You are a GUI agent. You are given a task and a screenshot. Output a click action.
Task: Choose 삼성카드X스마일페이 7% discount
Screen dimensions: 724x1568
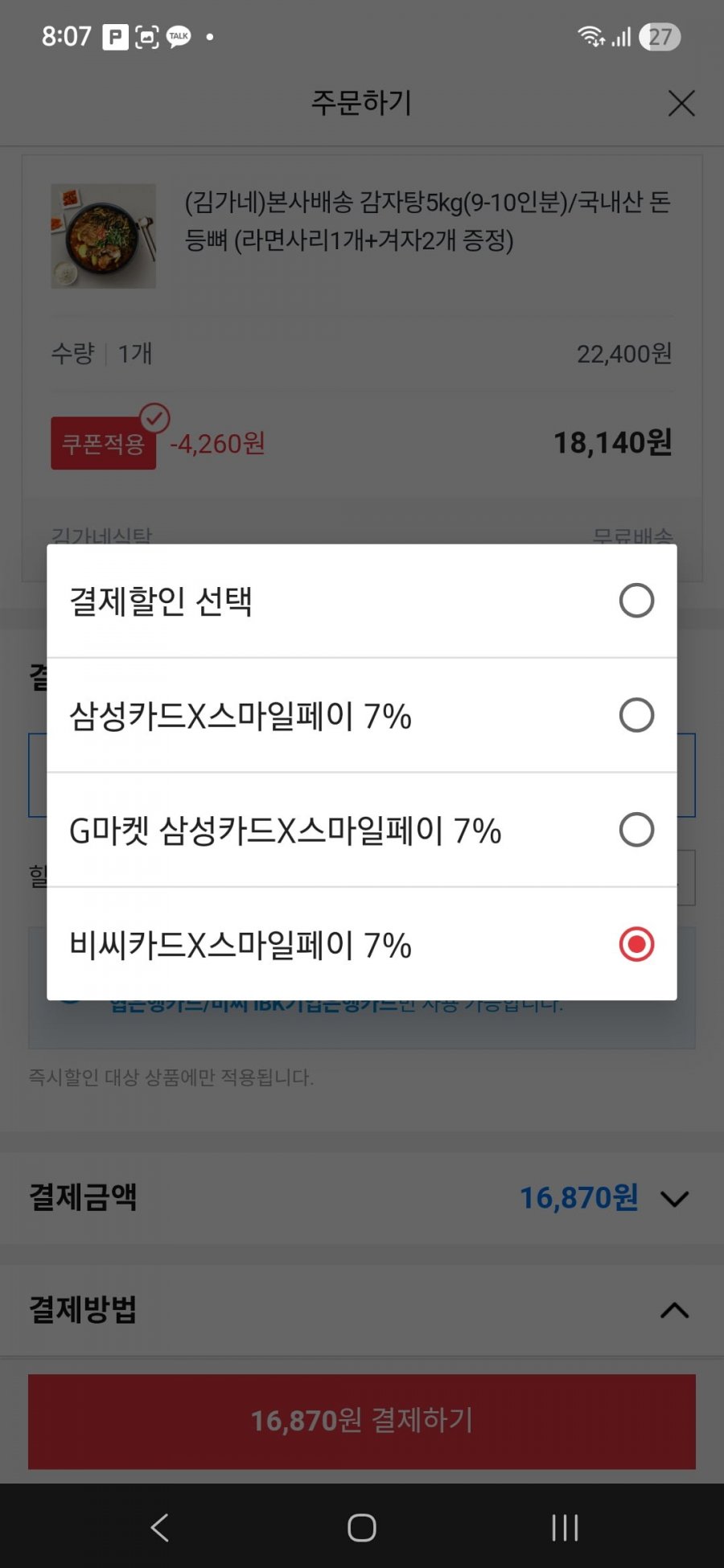(361, 716)
